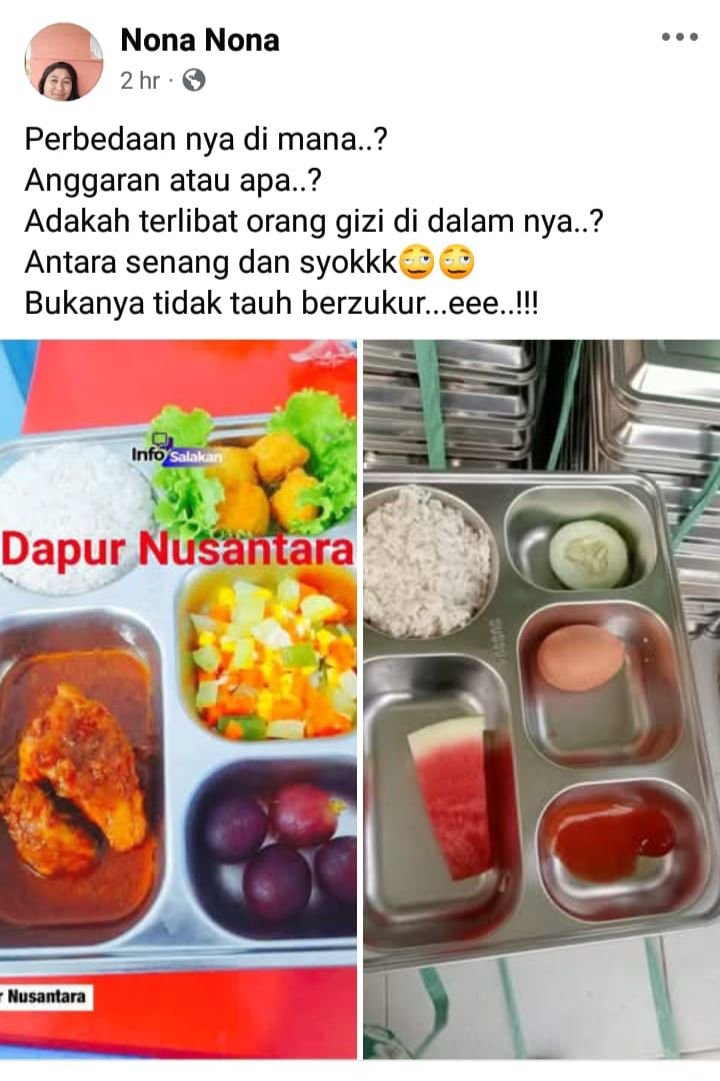This screenshot has width=720, height=1081.
Task: Open the post's three-dot options menu
Action: 679,37
